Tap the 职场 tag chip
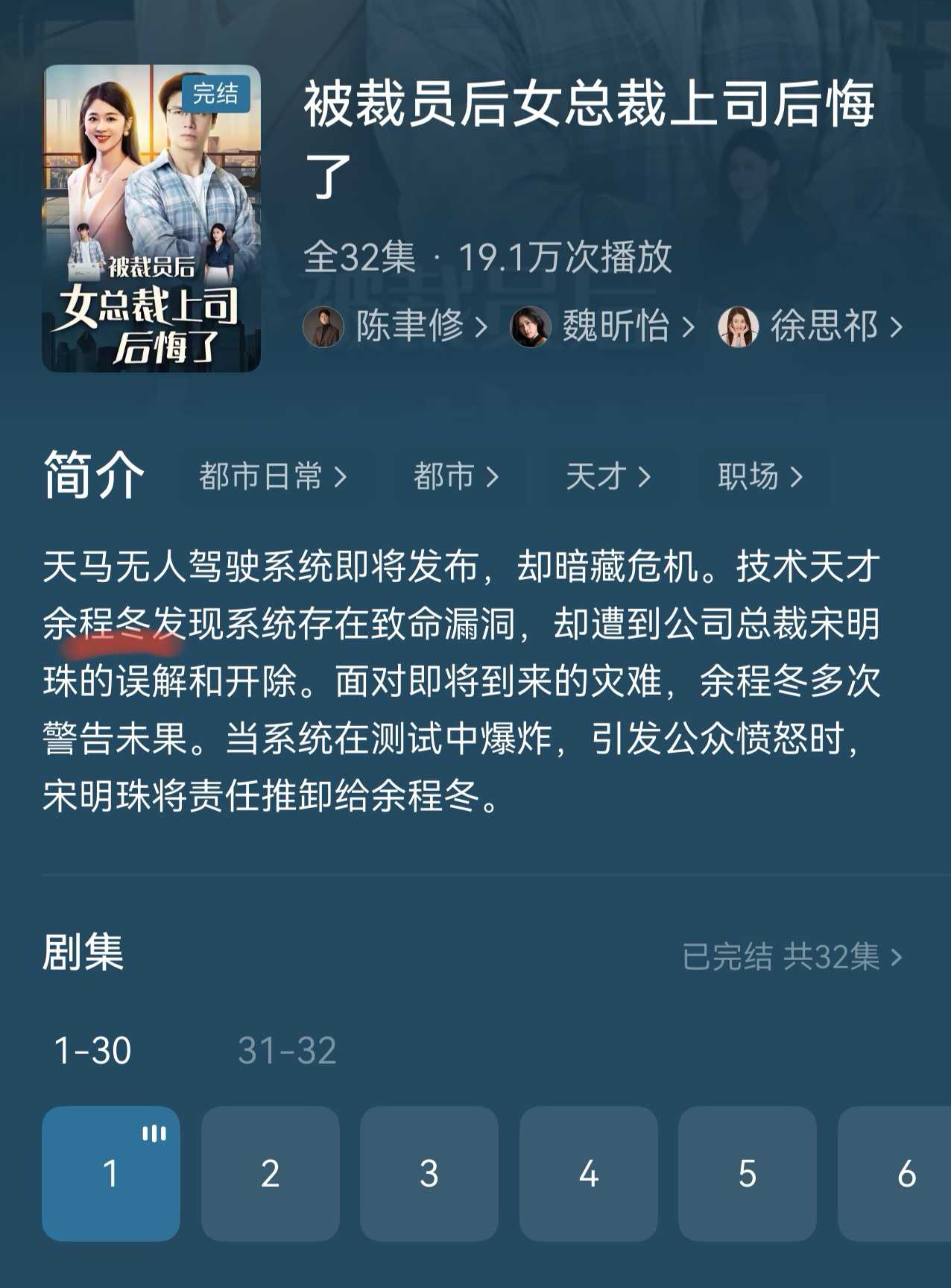The width and height of the screenshot is (951, 1288). point(760,476)
